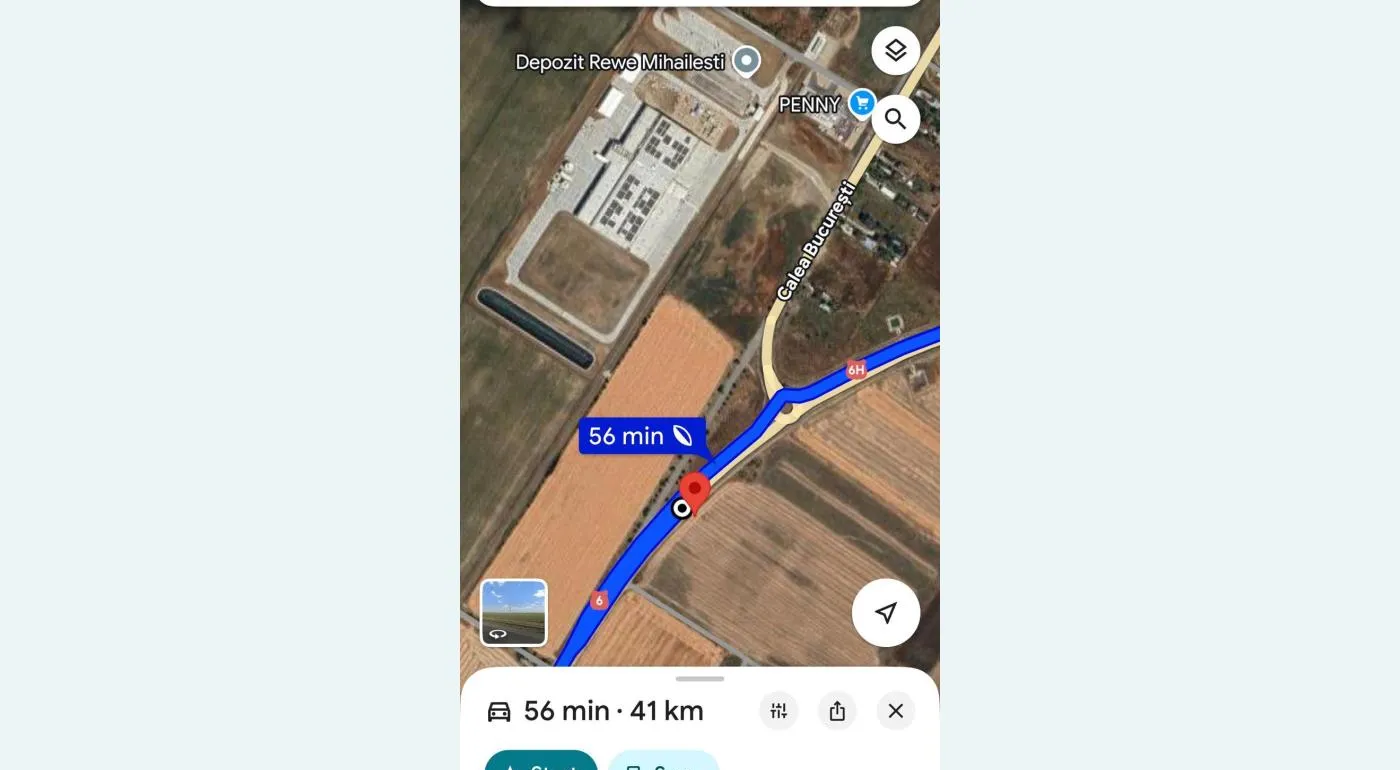Tap the 56 min route label
Image resolution: width=1400 pixels, height=770 pixels.
click(640, 436)
